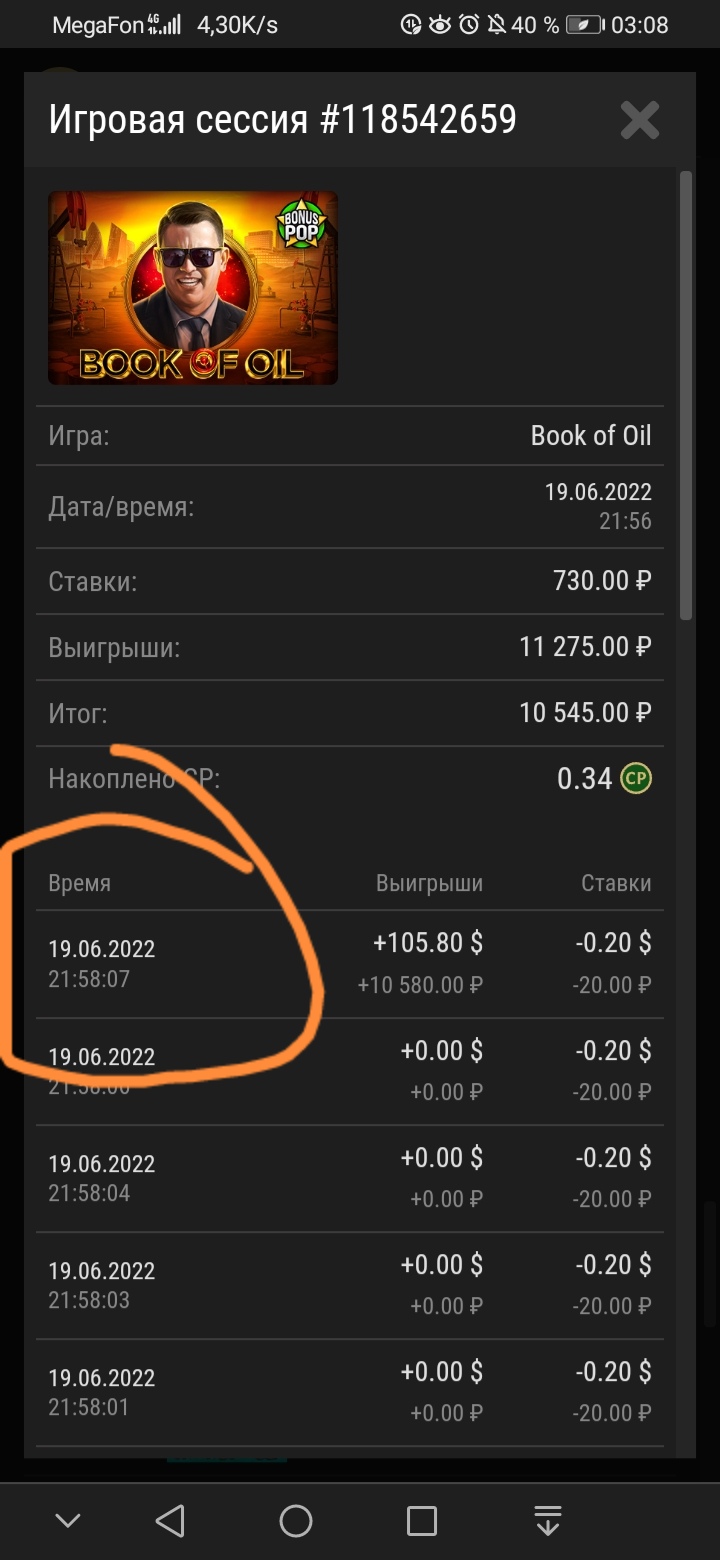Hide the navigation bar with the down chevron
Image resolution: width=720 pixels, height=1560 pixels.
[68, 1521]
